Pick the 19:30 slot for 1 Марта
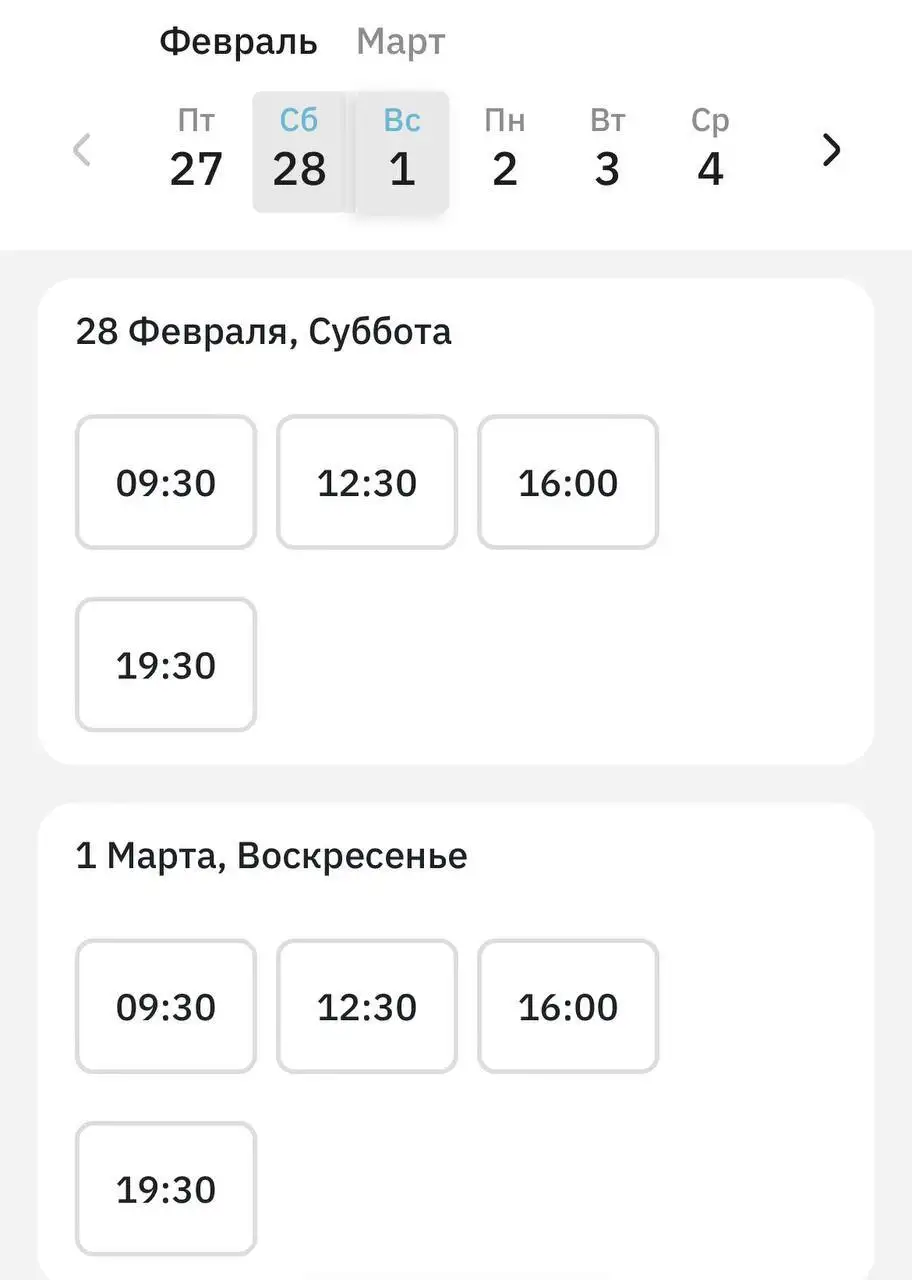 pos(166,1188)
